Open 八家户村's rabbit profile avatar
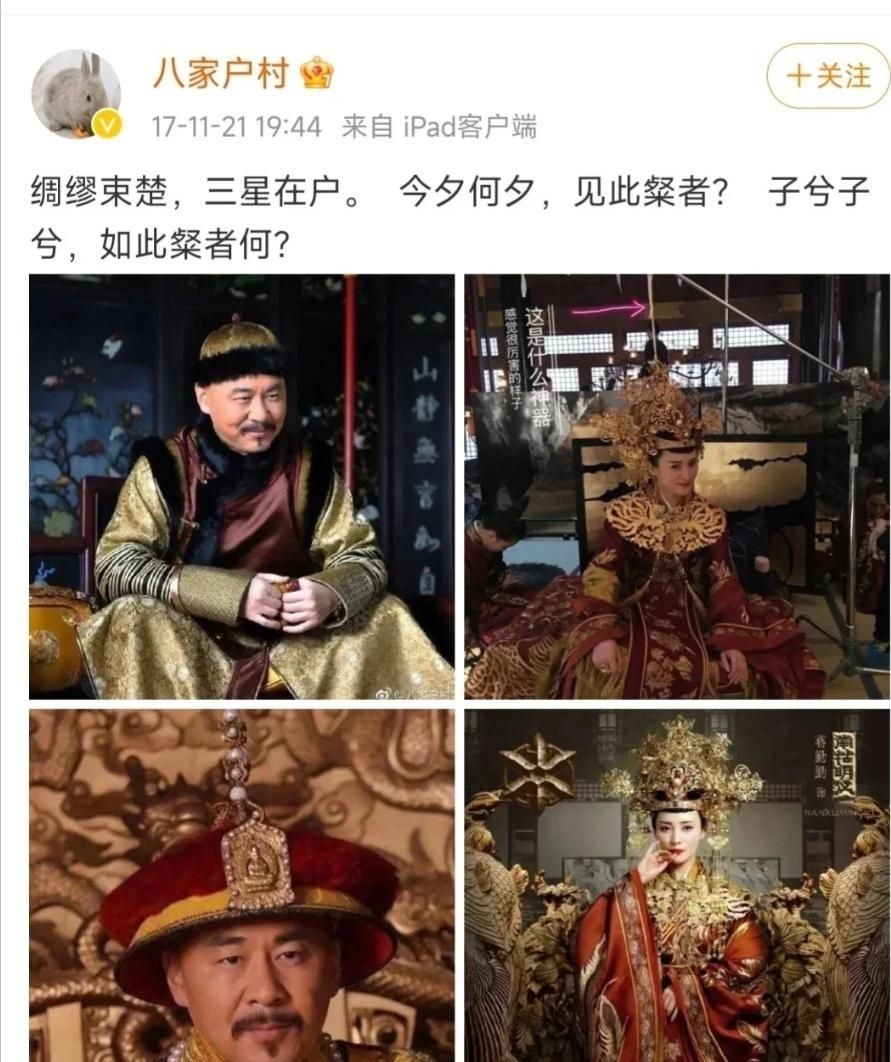Image resolution: width=891 pixels, height=1062 pixels. click(x=76, y=94)
